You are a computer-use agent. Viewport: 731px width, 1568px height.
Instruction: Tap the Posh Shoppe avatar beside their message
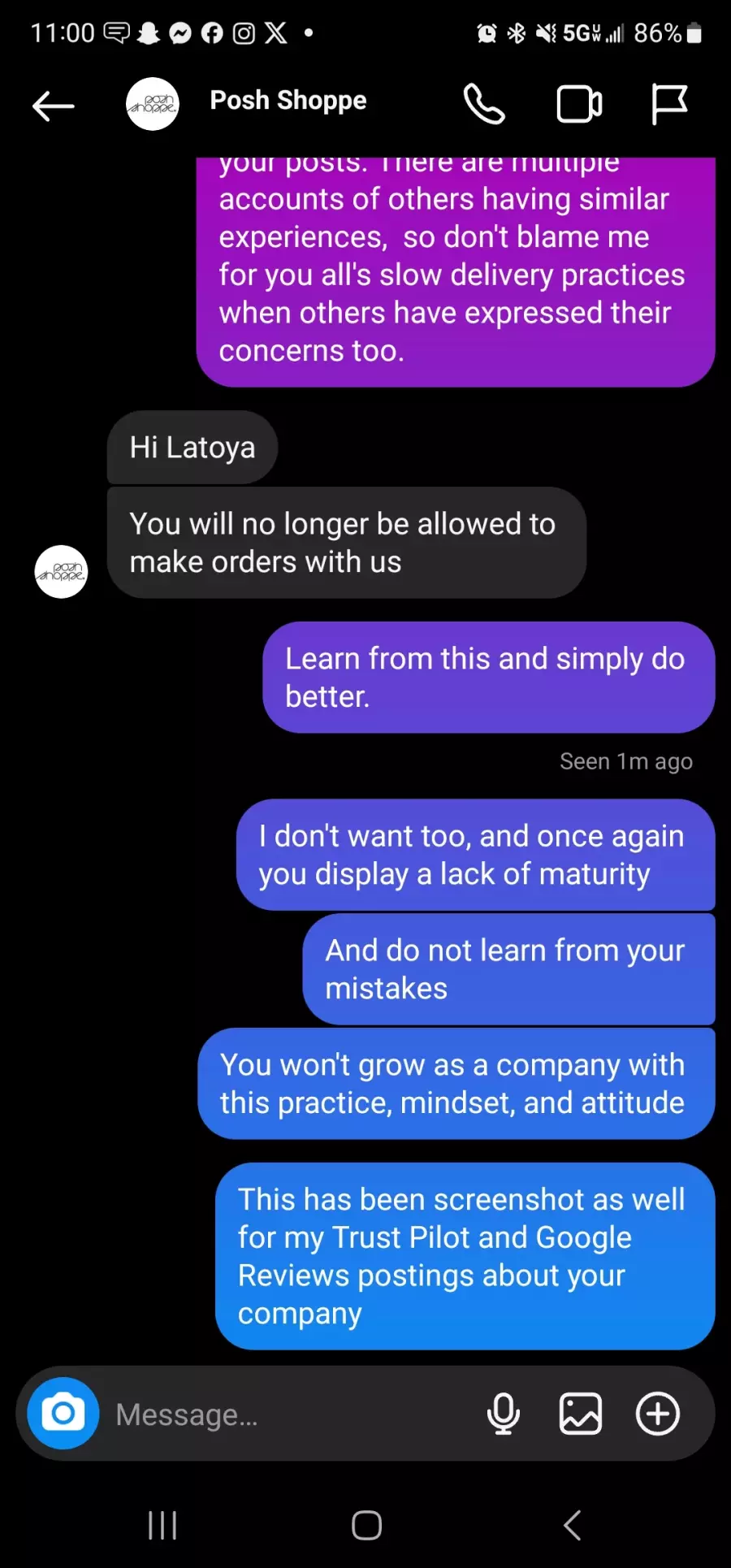pyautogui.click(x=61, y=572)
